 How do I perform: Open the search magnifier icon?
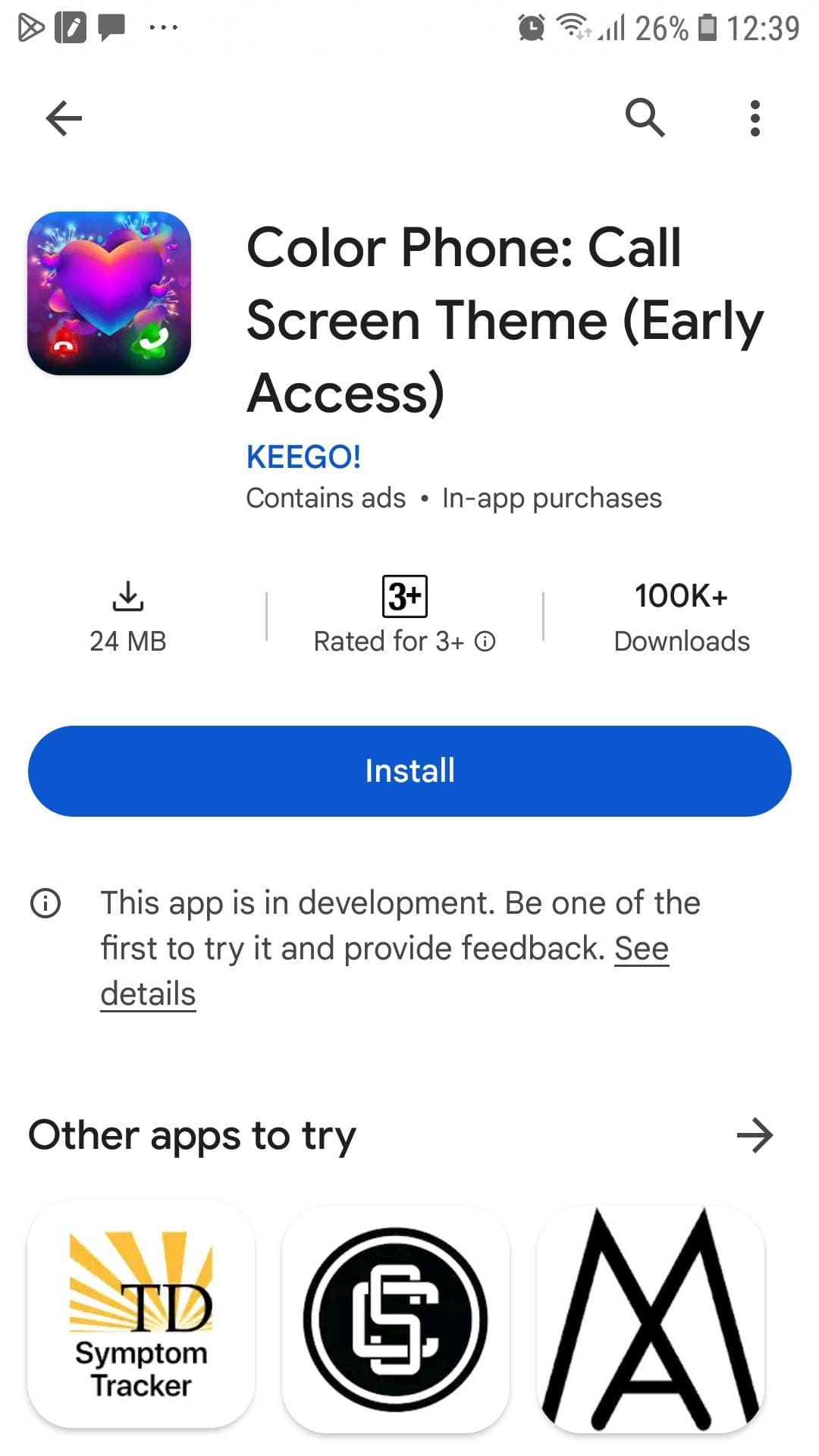point(645,118)
